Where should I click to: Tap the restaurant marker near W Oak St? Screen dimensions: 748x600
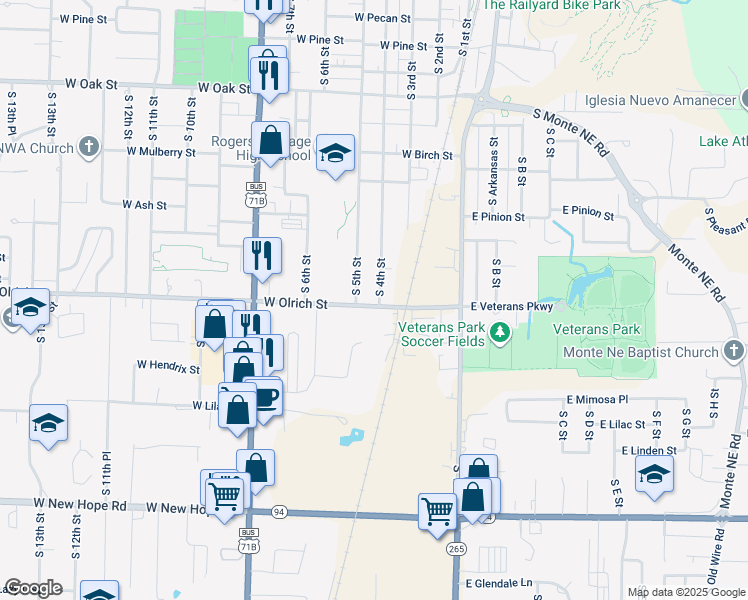tap(270, 77)
